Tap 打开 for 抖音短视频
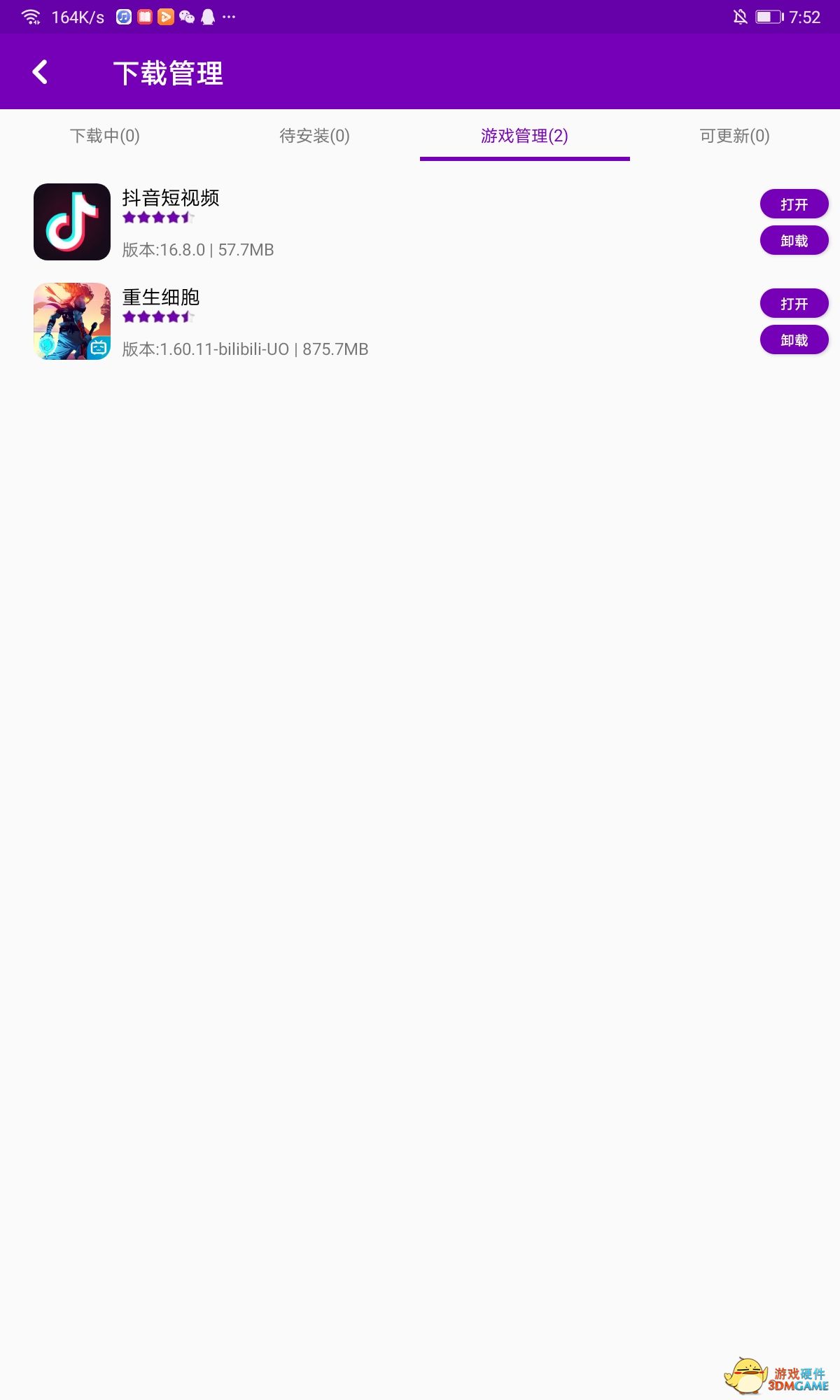This screenshot has width=840, height=1400. 794,204
